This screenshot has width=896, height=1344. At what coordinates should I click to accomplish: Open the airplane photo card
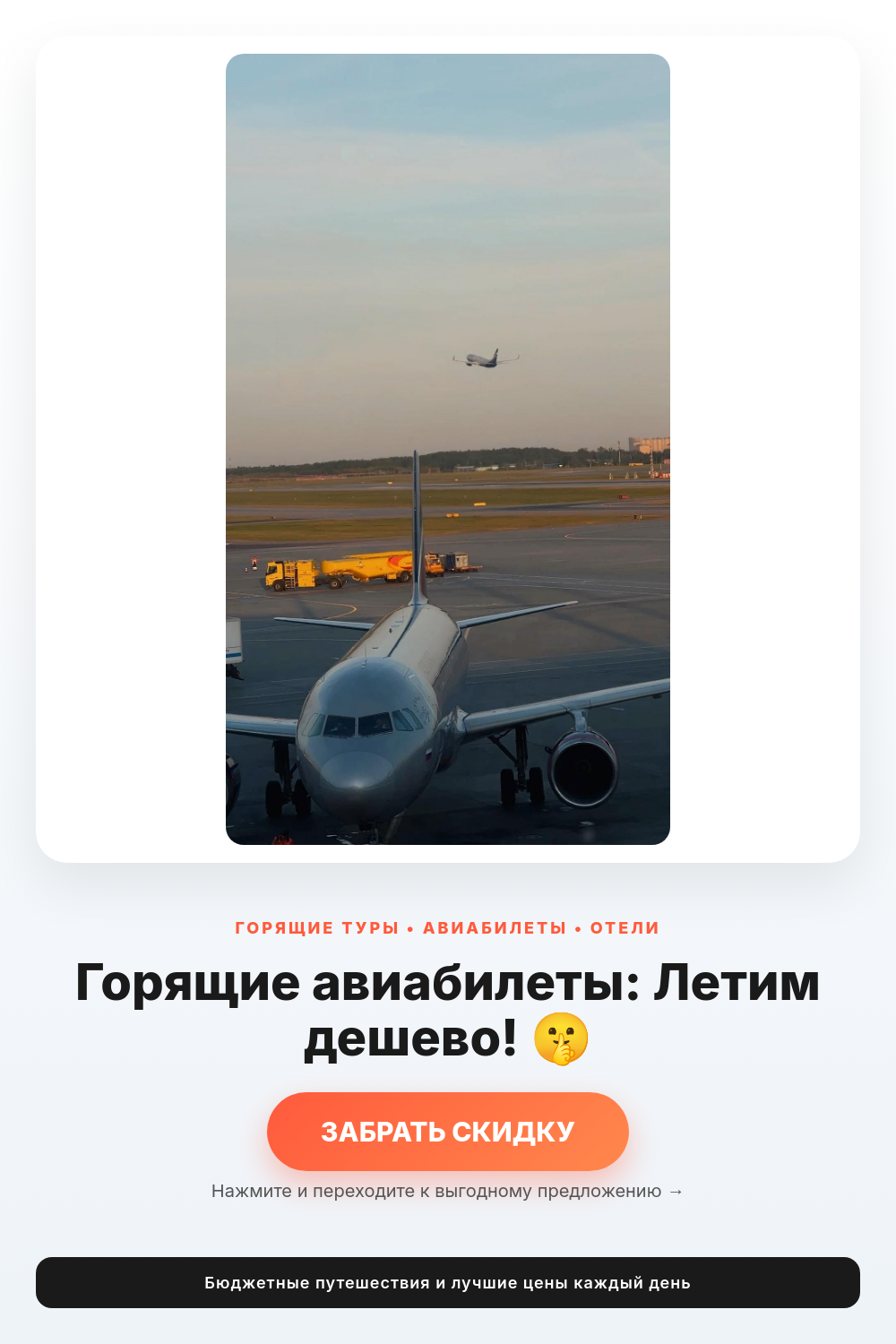(448, 449)
